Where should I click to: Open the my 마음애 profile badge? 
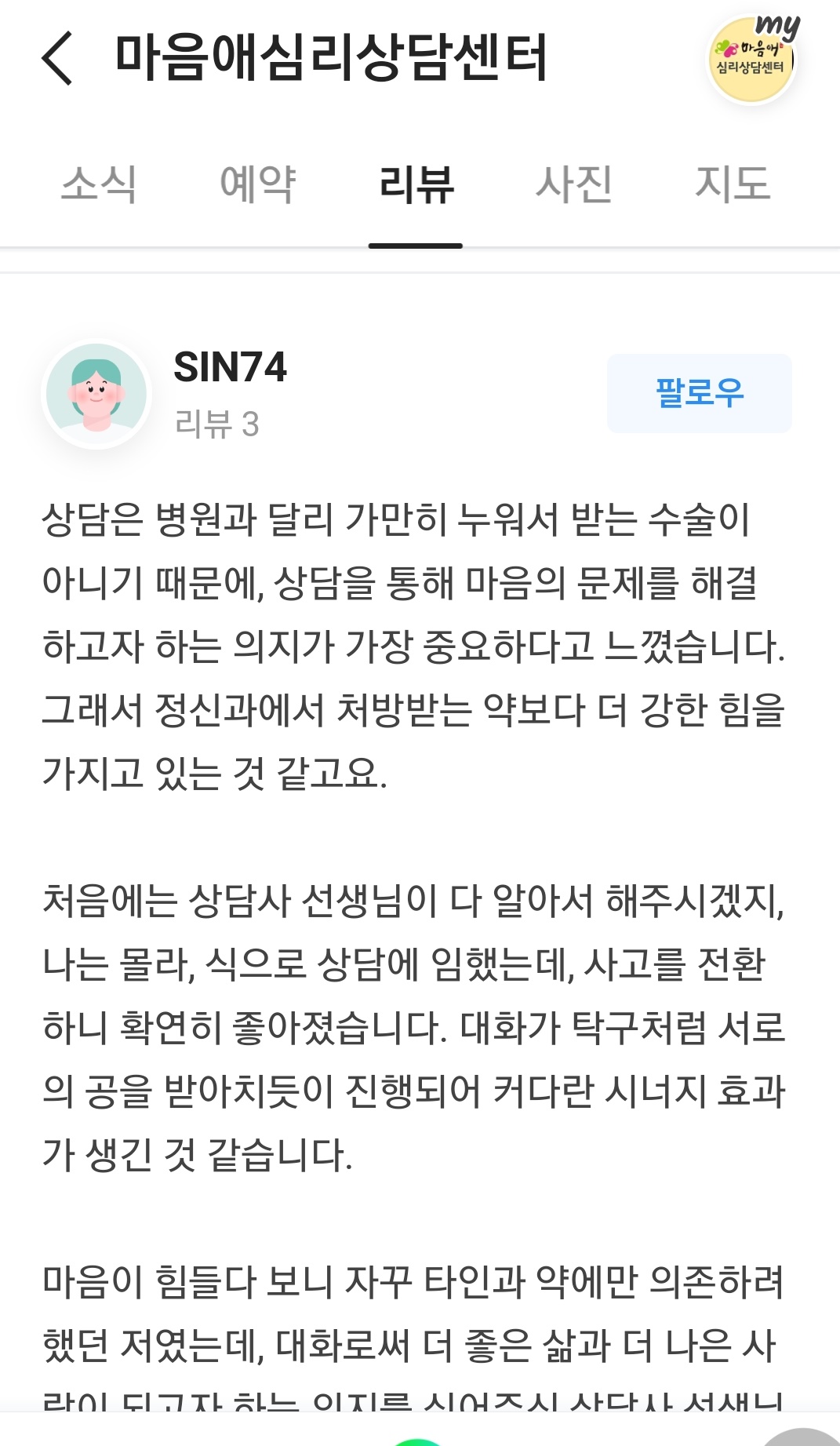click(x=753, y=60)
